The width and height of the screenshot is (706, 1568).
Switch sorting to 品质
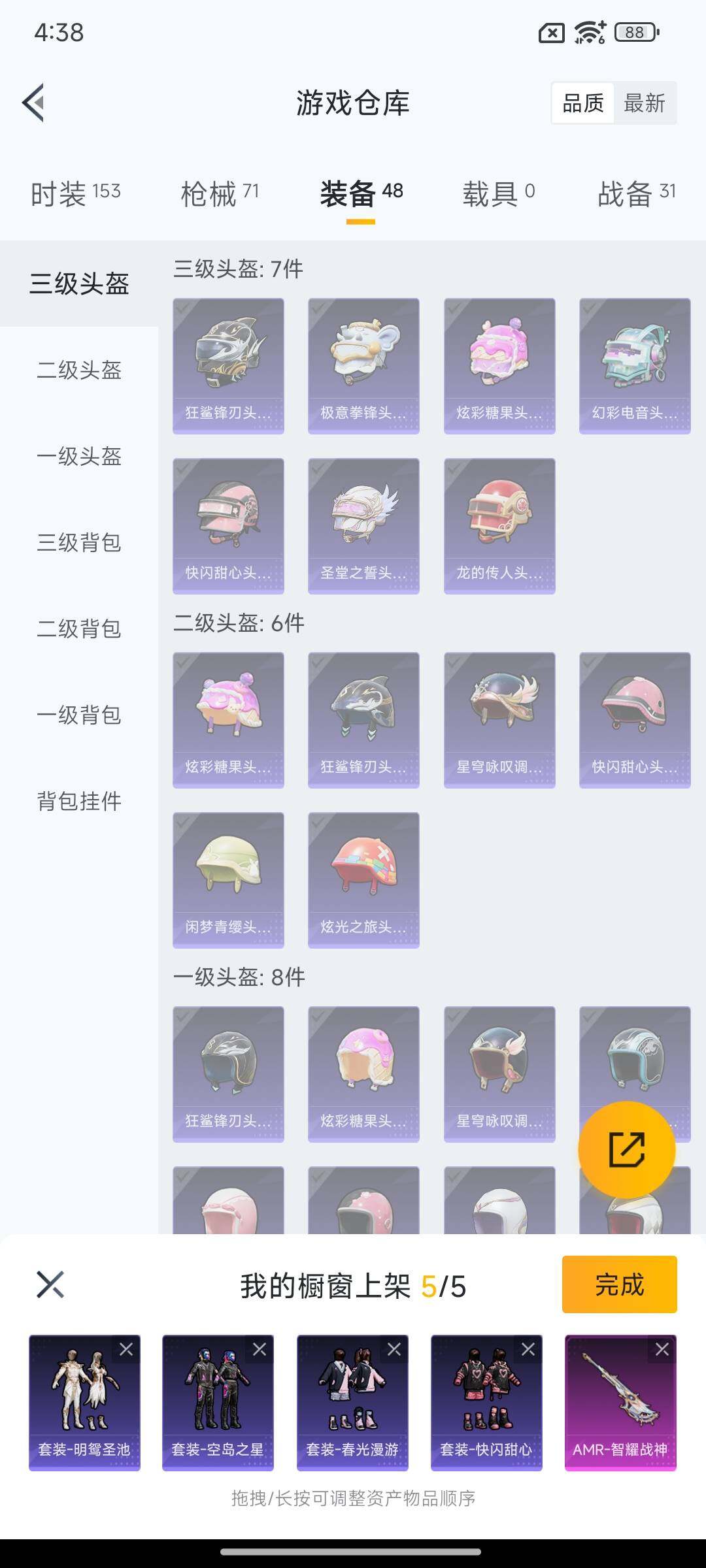pos(584,103)
